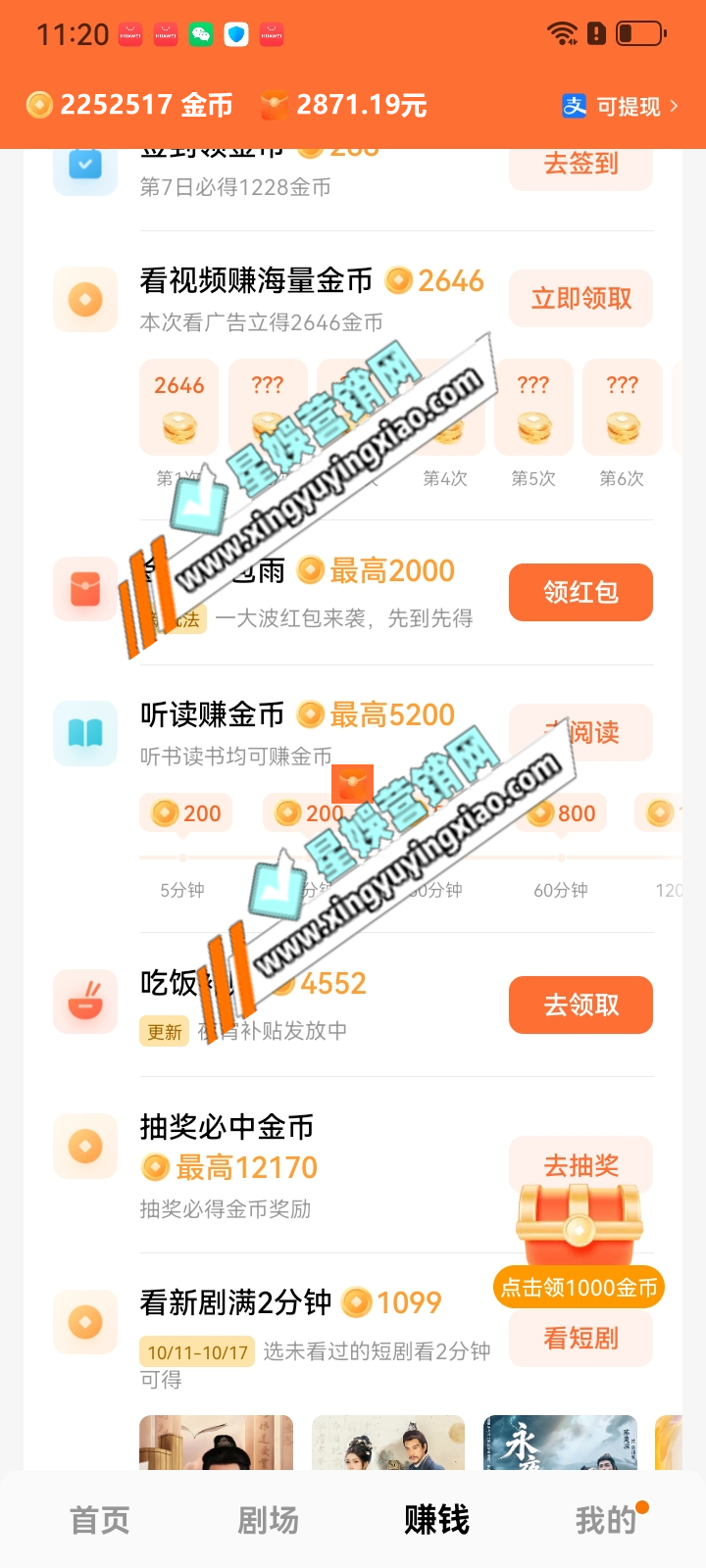Switch to the 首页 tab
The width and height of the screenshot is (706, 1568).
[x=99, y=1520]
